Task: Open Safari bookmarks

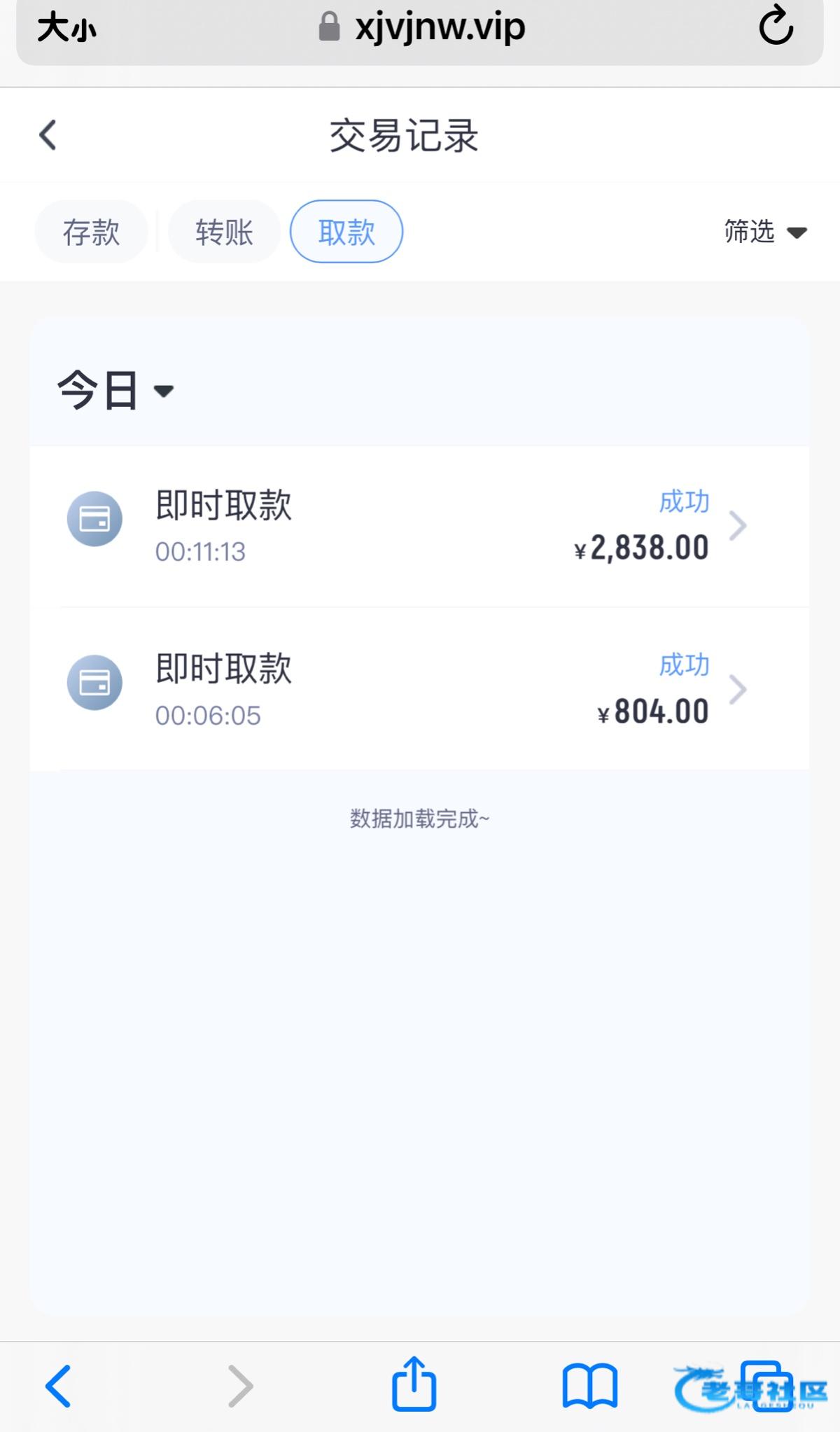Action: click(589, 1385)
